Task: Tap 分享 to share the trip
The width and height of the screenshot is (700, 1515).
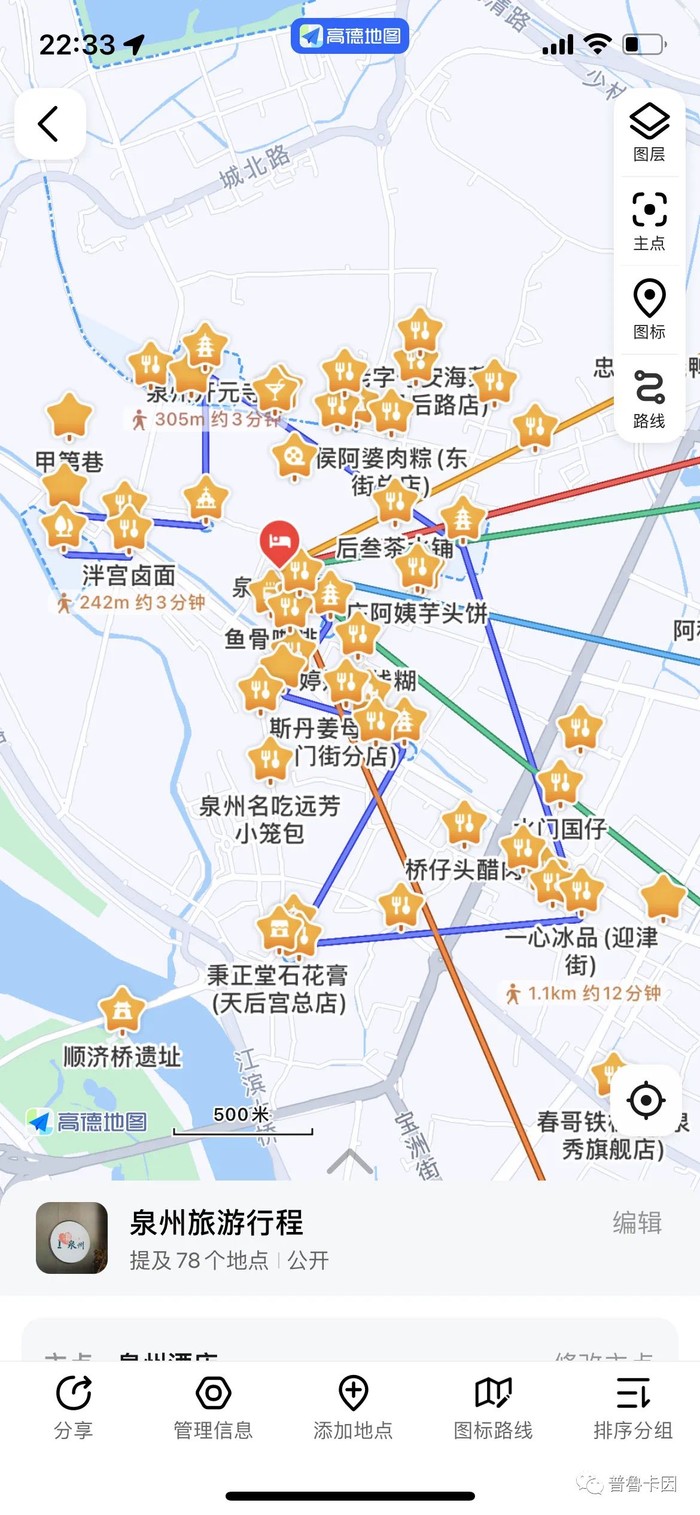Action: click(73, 1406)
